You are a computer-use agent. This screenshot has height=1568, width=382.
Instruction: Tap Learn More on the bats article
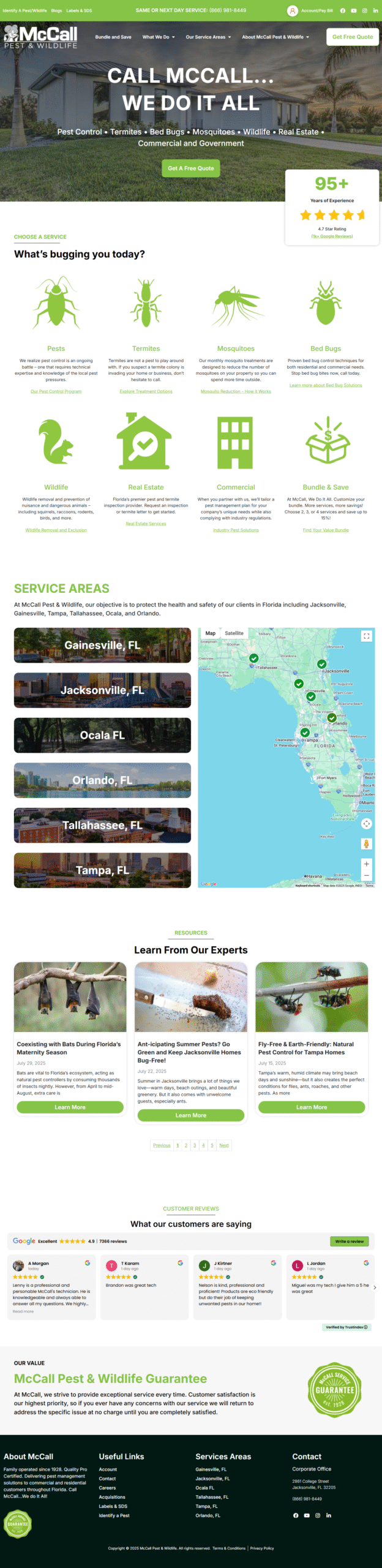tap(70, 1107)
